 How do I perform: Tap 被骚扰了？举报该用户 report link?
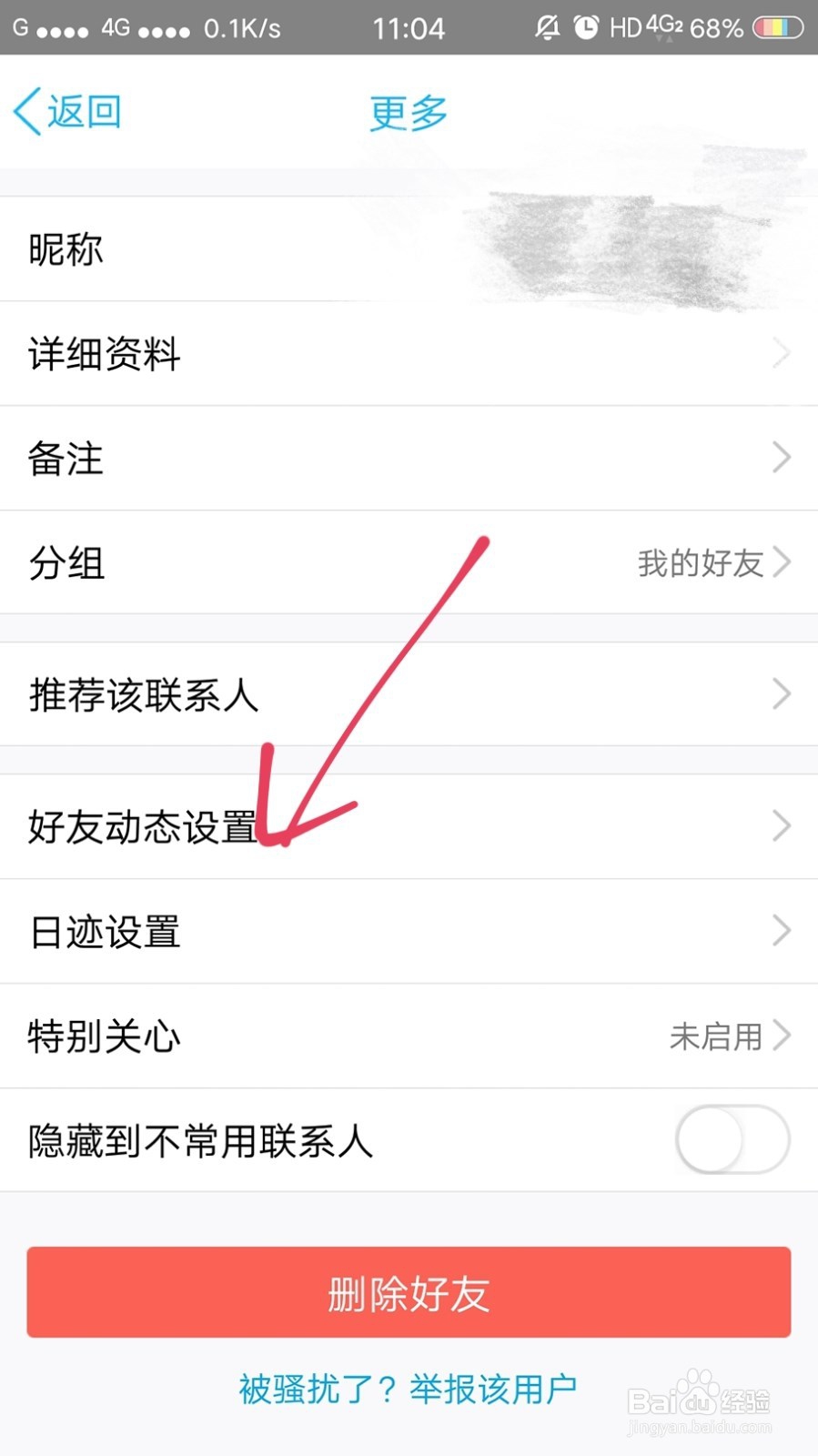(x=409, y=1388)
